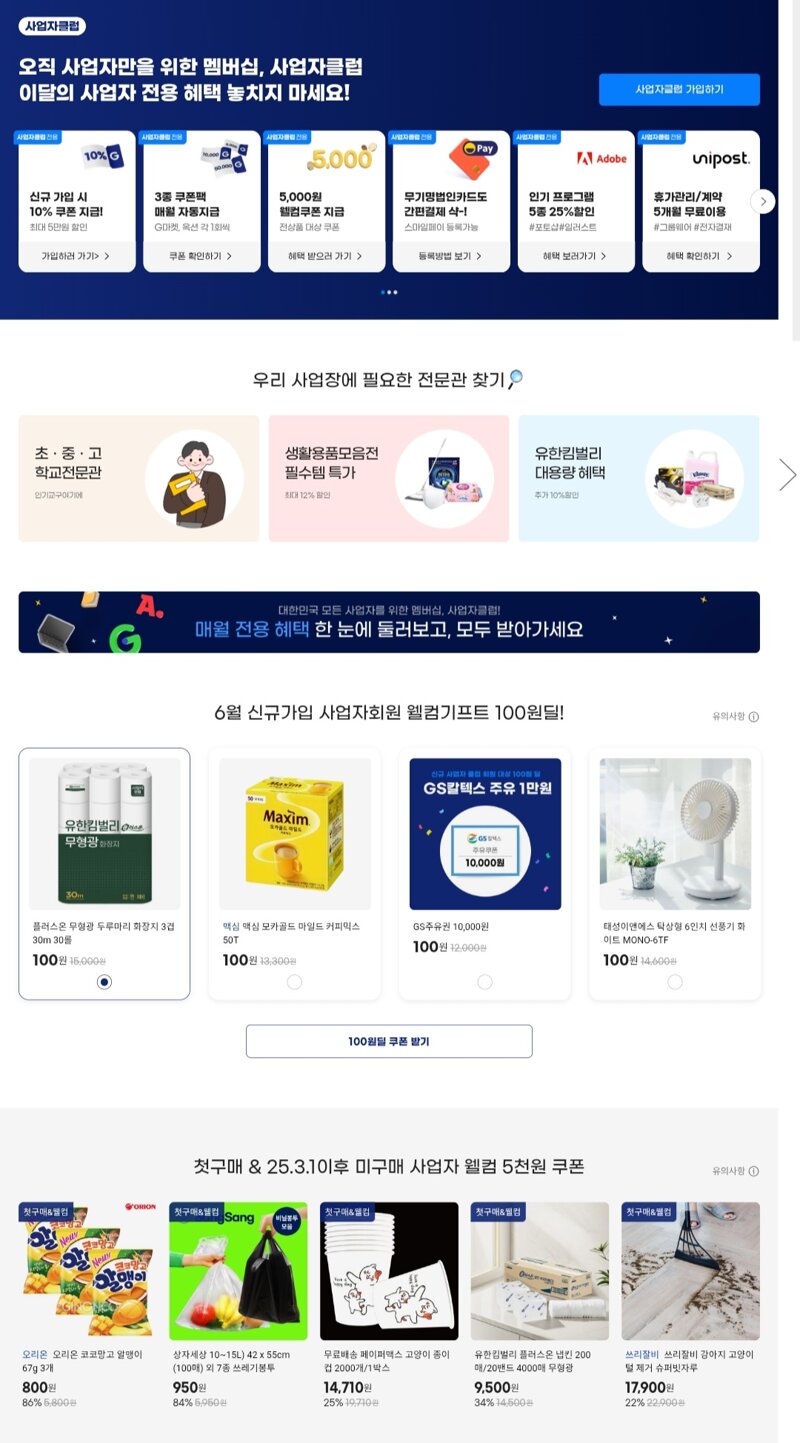Image resolution: width=800 pixels, height=1443 pixels.
Task: Show the next benefit cards with the carousel arrow
Action: coord(763,201)
